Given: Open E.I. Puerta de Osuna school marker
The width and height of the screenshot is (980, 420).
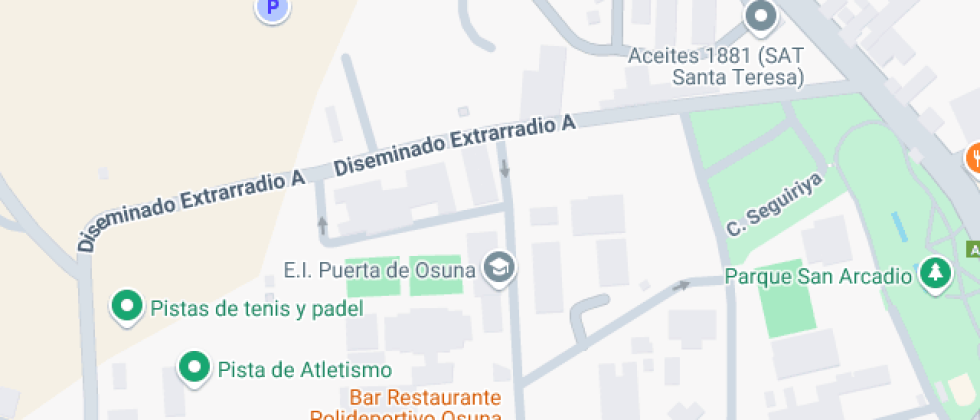Looking at the screenshot, I should [x=498, y=267].
